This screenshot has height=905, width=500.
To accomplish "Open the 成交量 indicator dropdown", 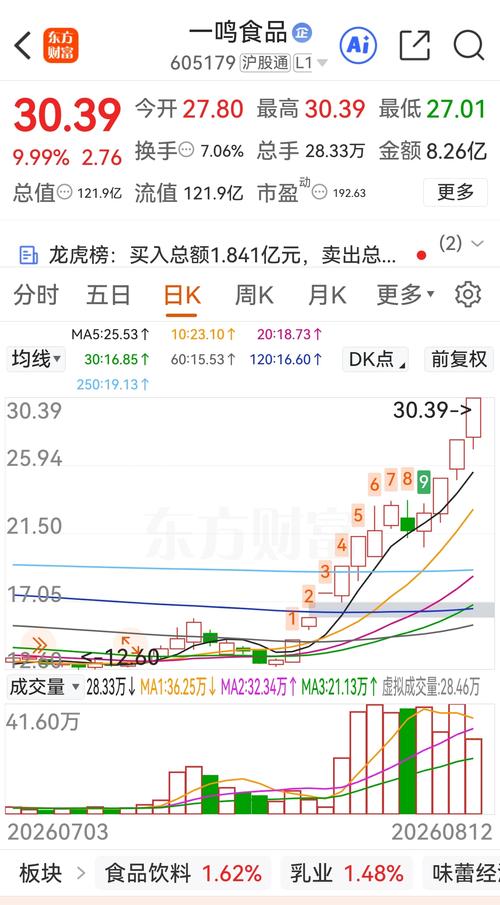I will pyautogui.click(x=44, y=687).
